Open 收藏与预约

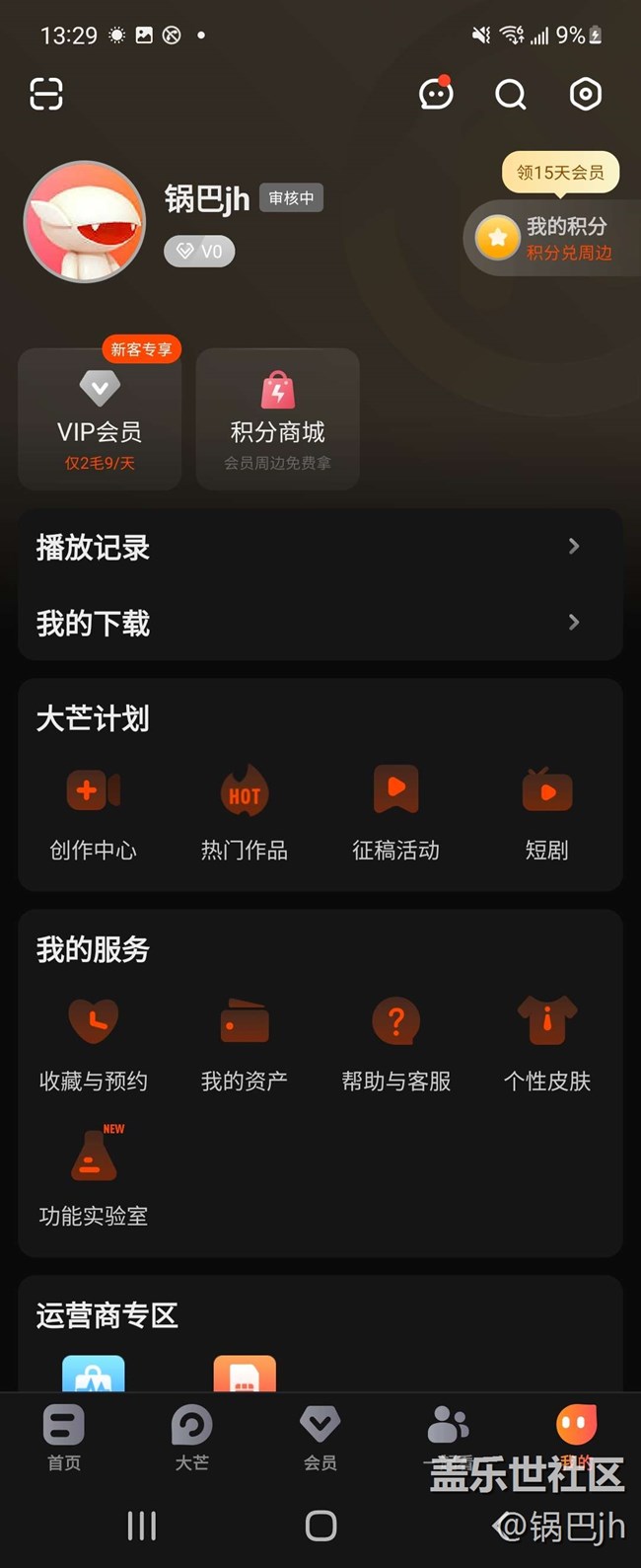pyautogui.click(x=93, y=1043)
